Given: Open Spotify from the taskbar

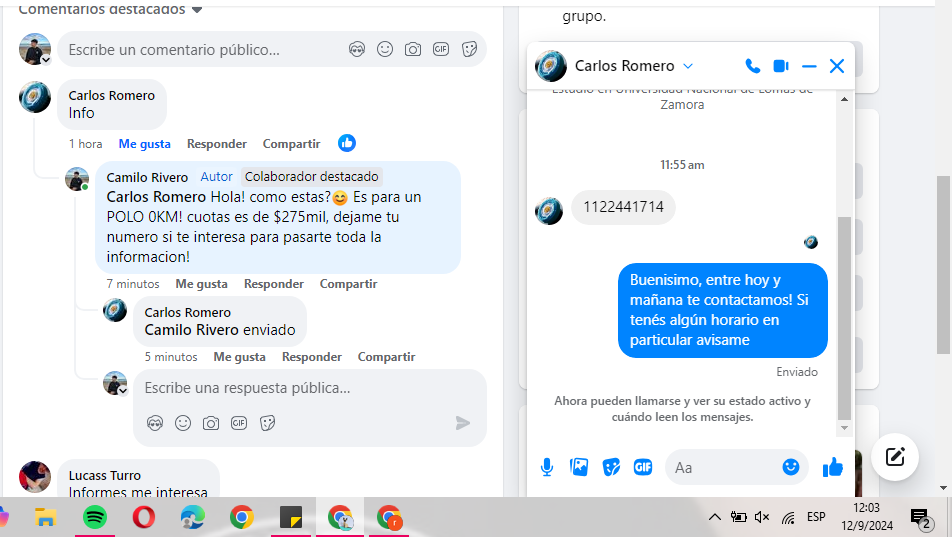Looking at the screenshot, I should coord(95,517).
